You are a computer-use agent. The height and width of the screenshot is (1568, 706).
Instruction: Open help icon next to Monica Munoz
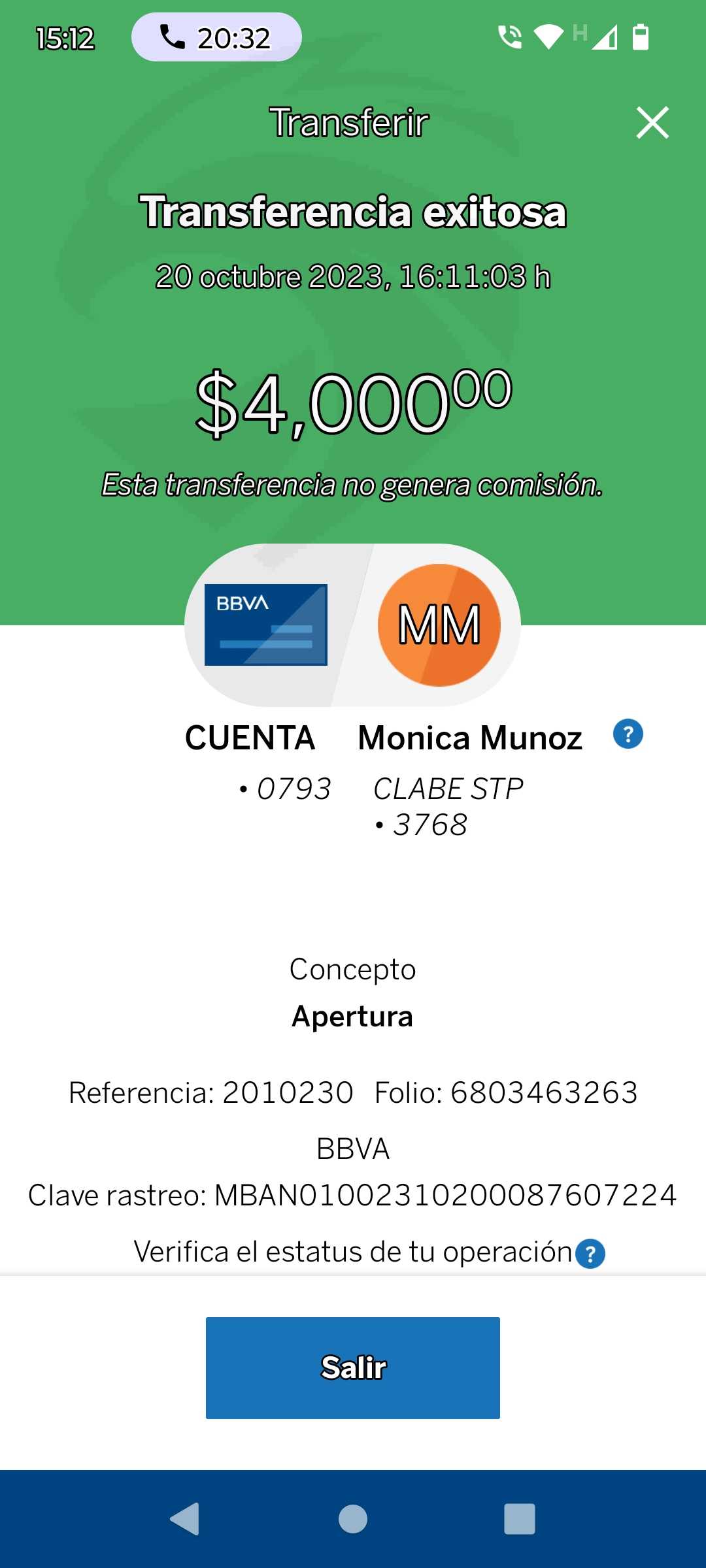pyautogui.click(x=628, y=734)
